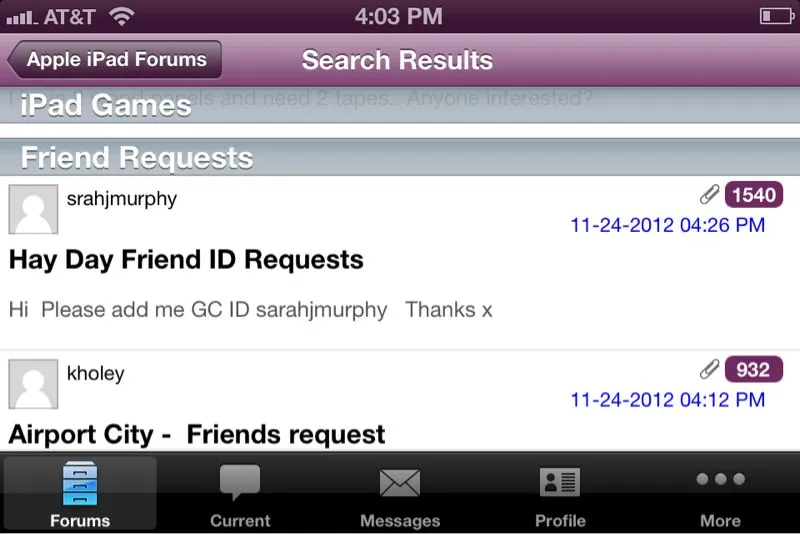
Task: Open the Airport City Friends request thread
Action: (197, 434)
